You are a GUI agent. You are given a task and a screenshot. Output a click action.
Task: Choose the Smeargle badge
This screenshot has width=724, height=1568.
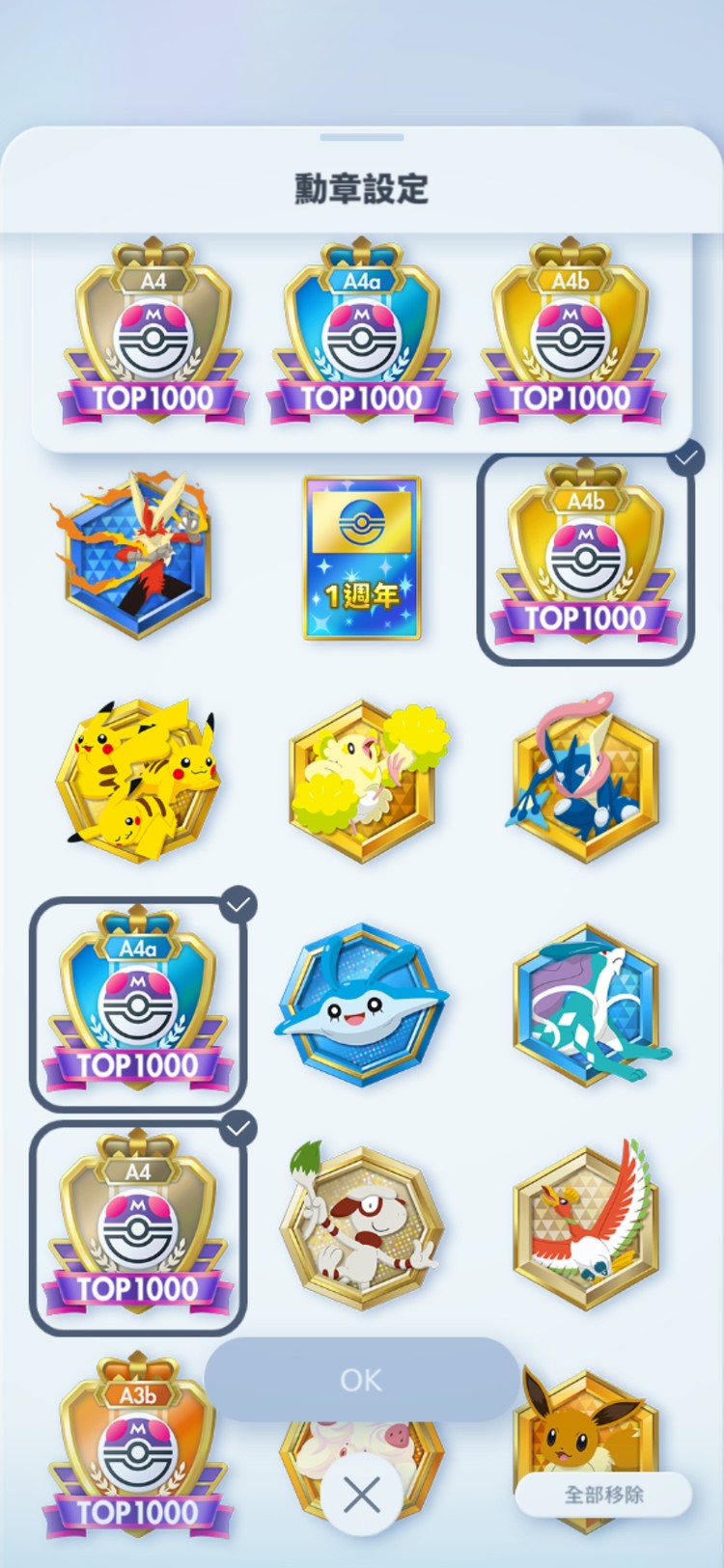(x=361, y=1227)
